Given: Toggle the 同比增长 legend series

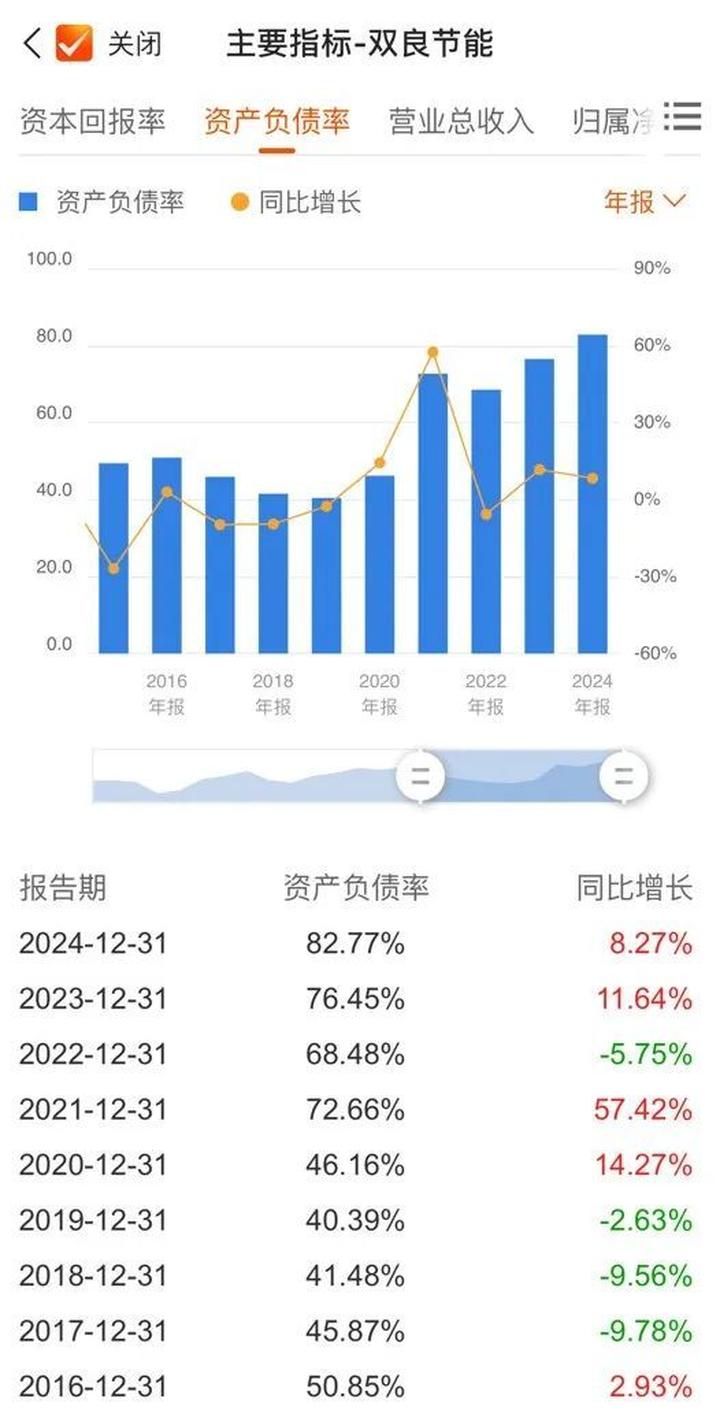Looking at the screenshot, I should tap(296, 202).
